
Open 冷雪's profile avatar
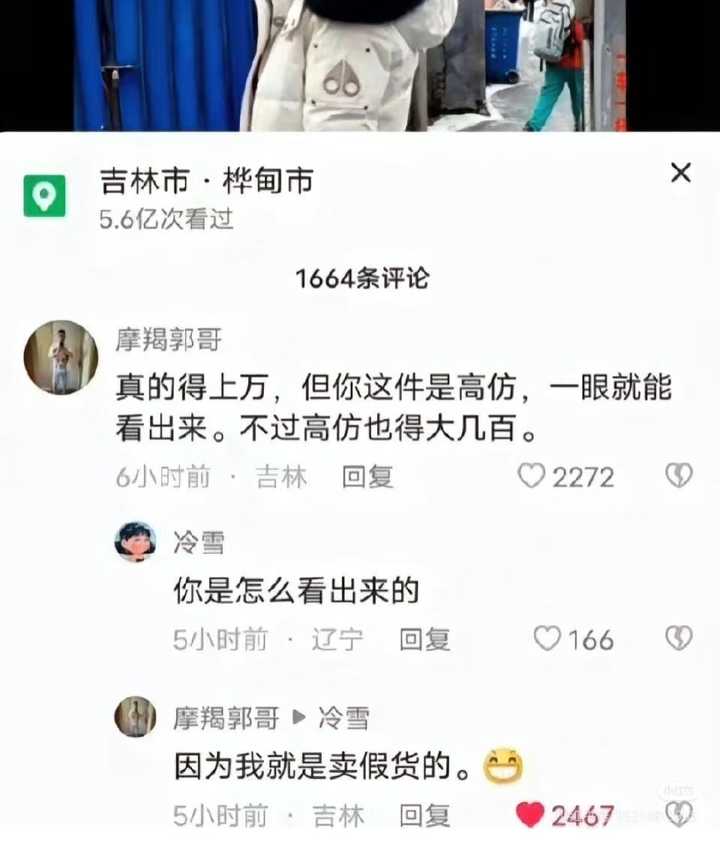click(135, 542)
